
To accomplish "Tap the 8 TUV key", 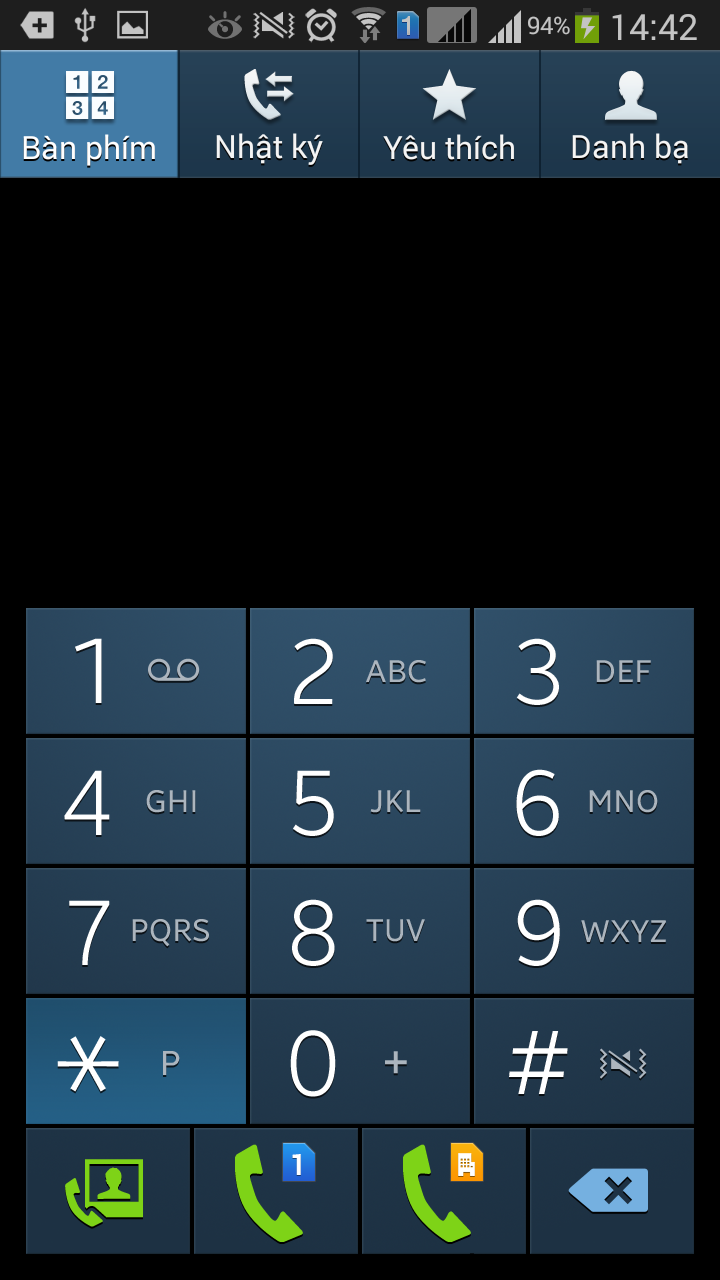I will point(360,931).
